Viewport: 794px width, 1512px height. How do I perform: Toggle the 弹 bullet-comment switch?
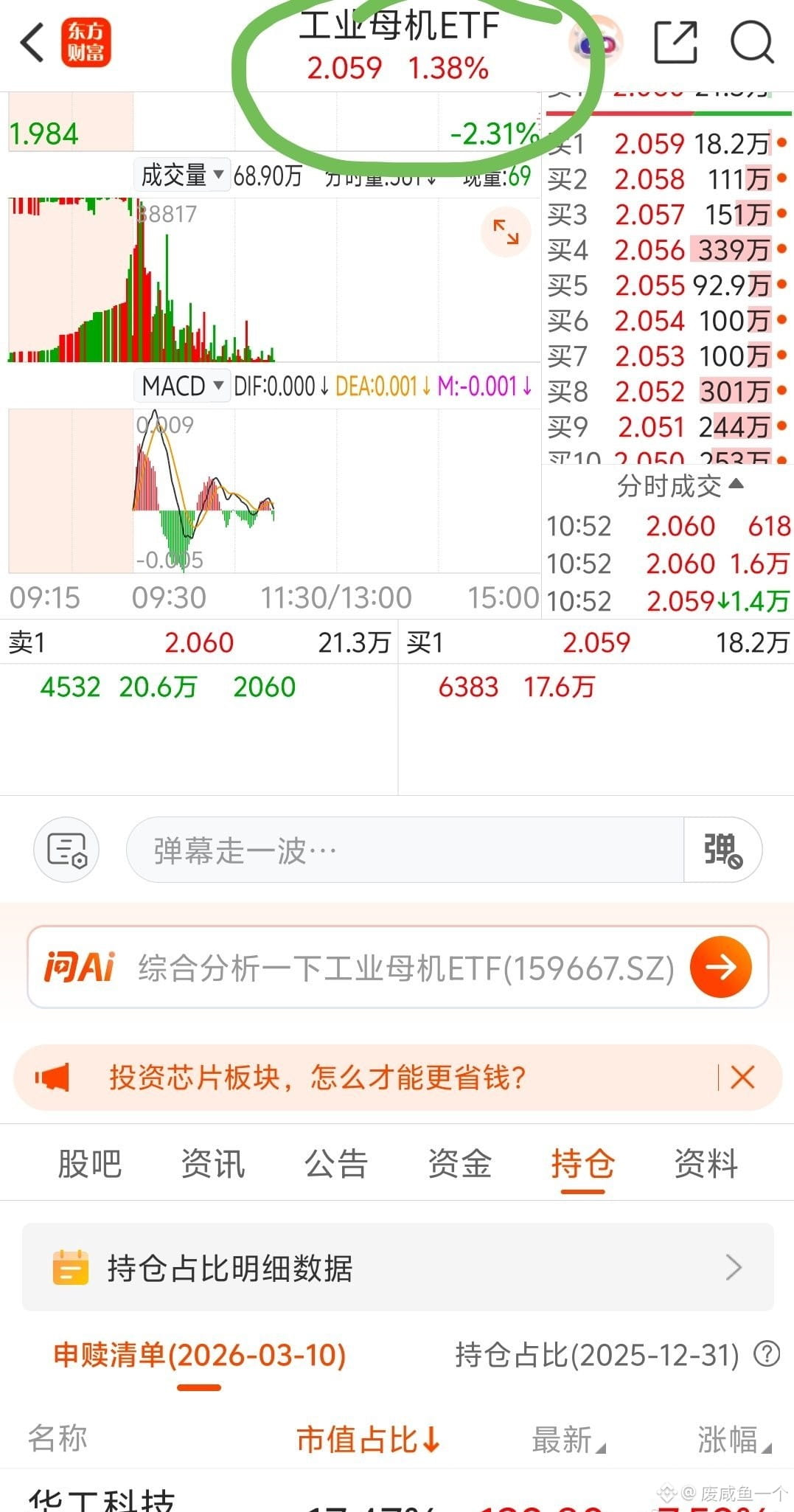(722, 850)
